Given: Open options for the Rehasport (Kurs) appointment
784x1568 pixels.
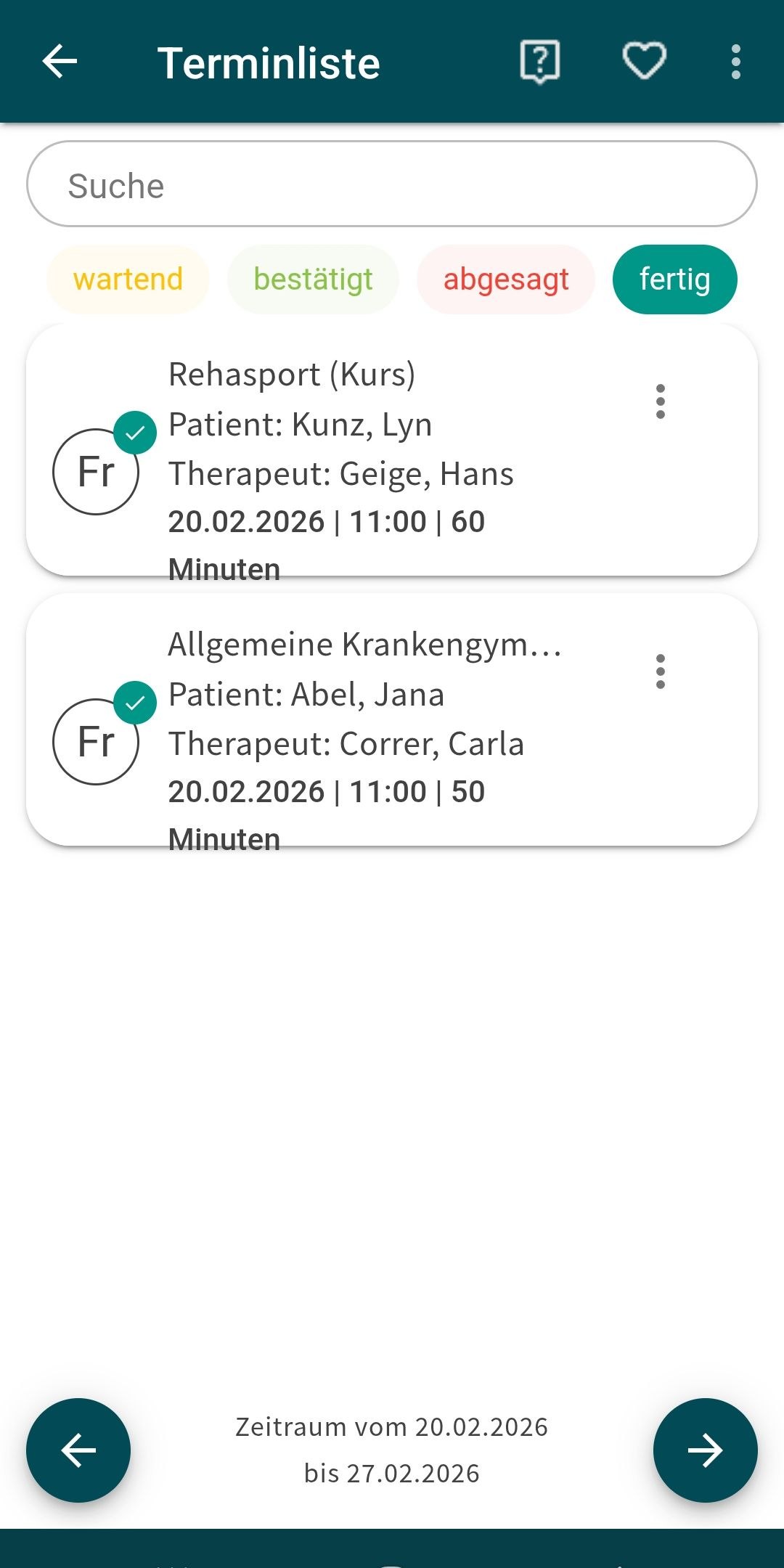Looking at the screenshot, I should [660, 401].
